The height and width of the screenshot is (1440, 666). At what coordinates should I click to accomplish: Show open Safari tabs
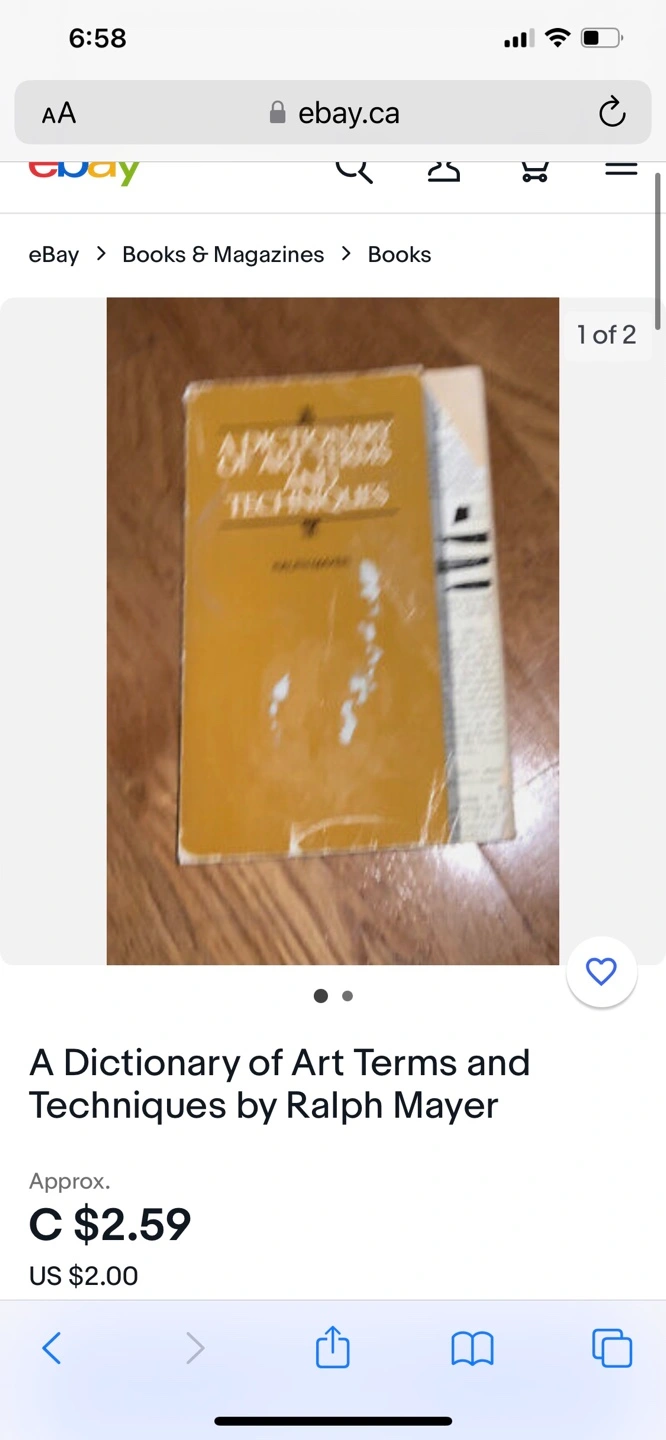point(612,1348)
